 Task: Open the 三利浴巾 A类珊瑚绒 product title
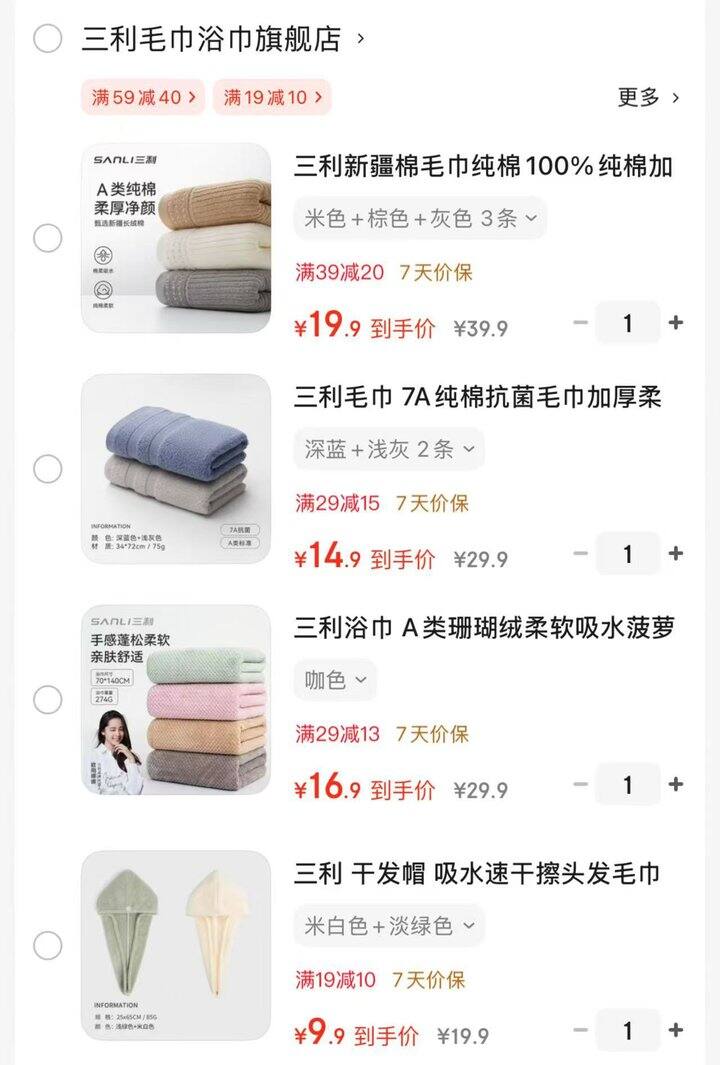click(x=484, y=625)
